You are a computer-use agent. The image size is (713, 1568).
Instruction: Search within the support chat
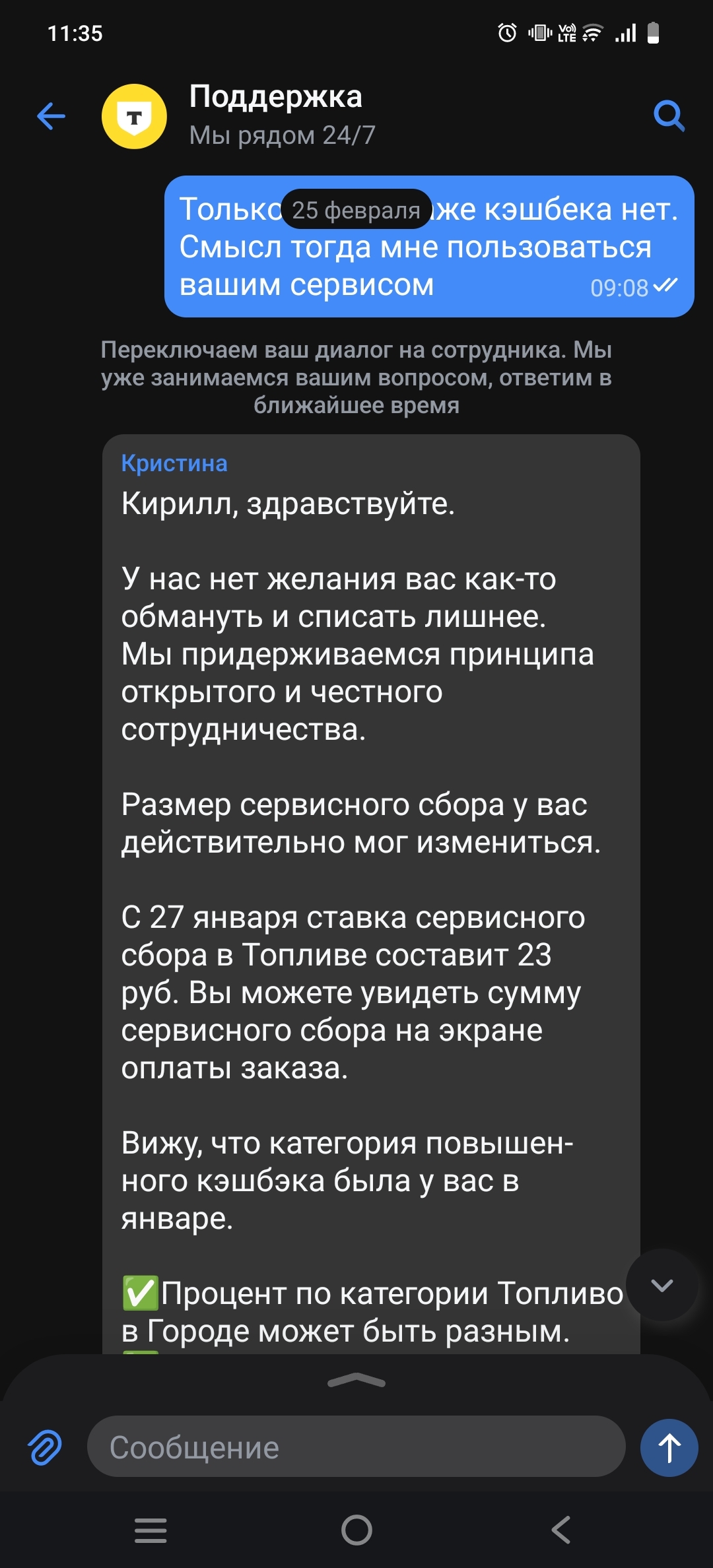(668, 116)
